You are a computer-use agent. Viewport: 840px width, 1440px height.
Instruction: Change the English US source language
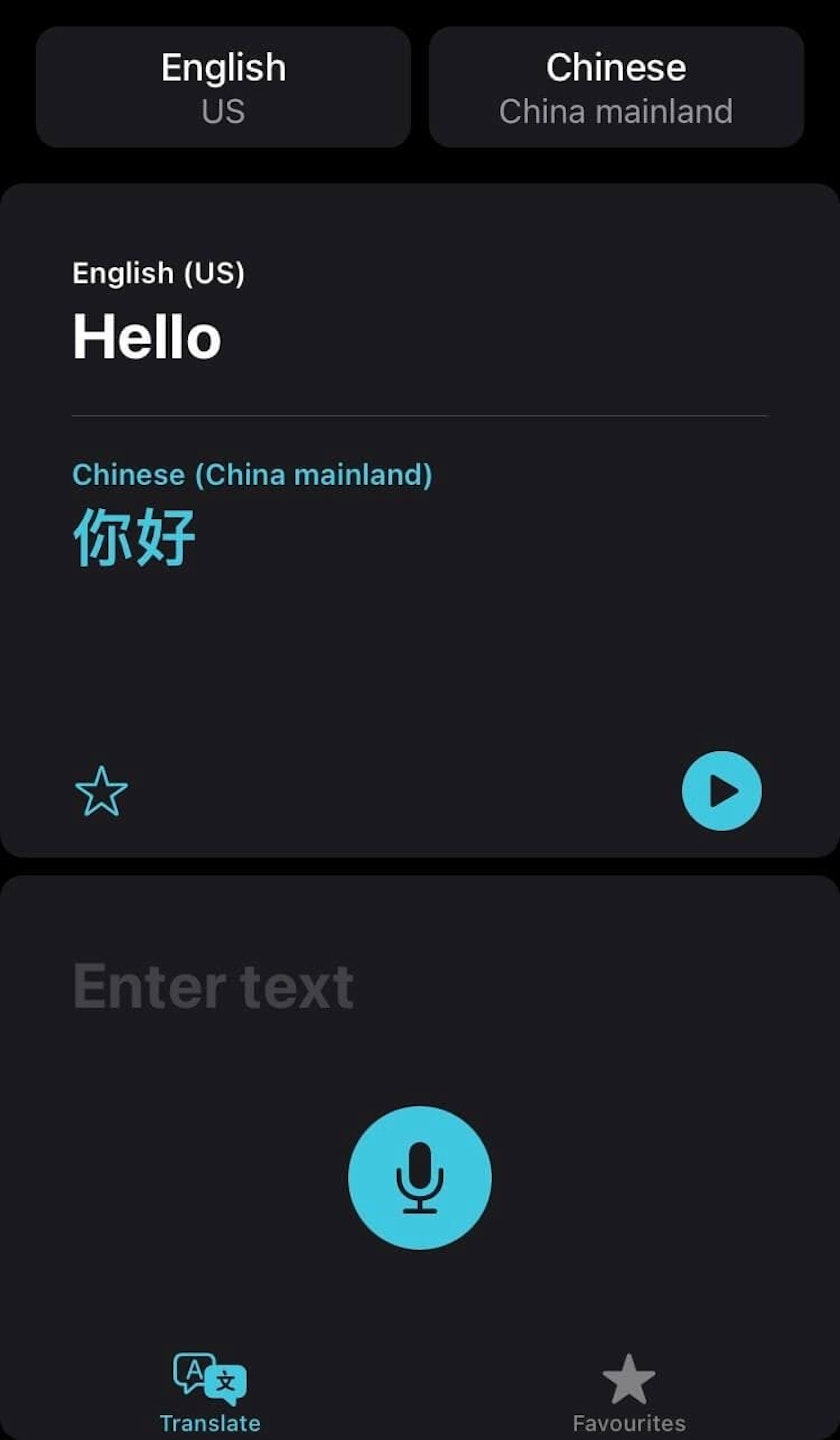tap(223, 87)
